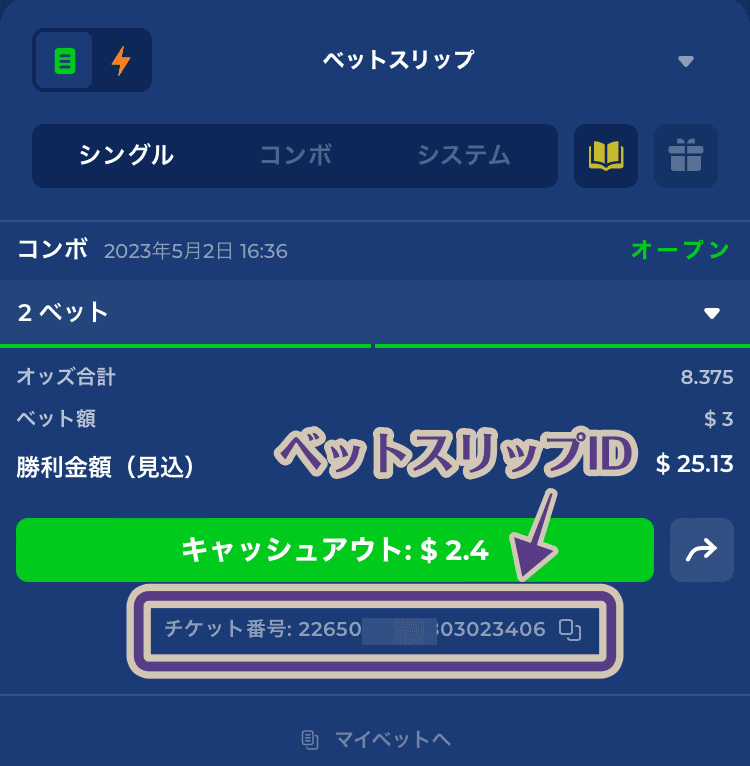Tap the キャッシュアウト: $ 2.4 button
This screenshot has height=766, width=750.
point(335,550)
